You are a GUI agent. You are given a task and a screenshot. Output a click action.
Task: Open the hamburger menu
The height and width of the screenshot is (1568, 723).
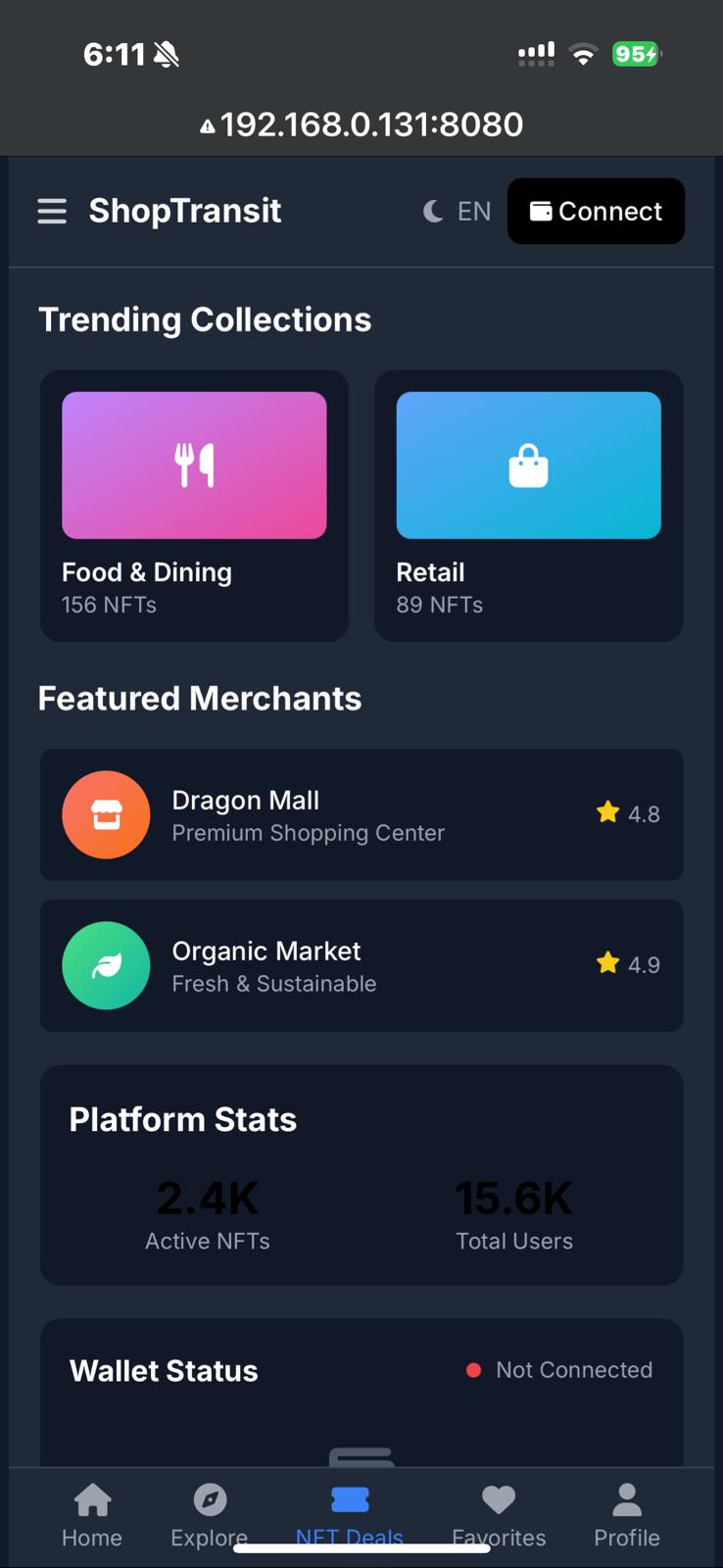pos(52,211)
